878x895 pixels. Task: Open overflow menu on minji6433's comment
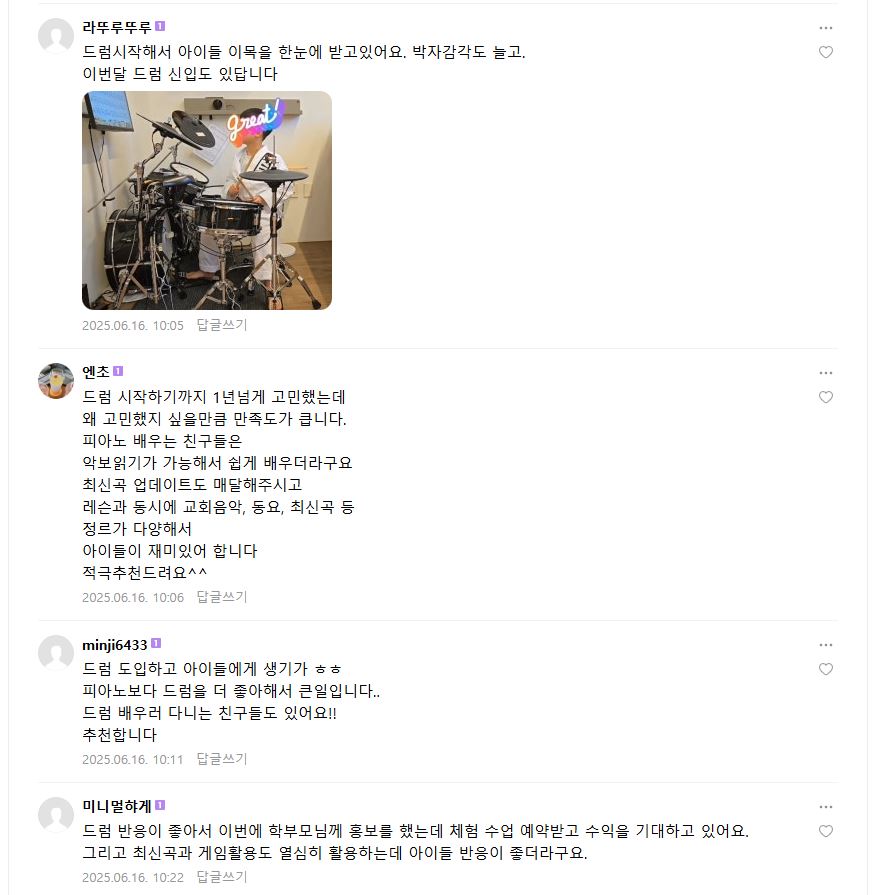825,645
